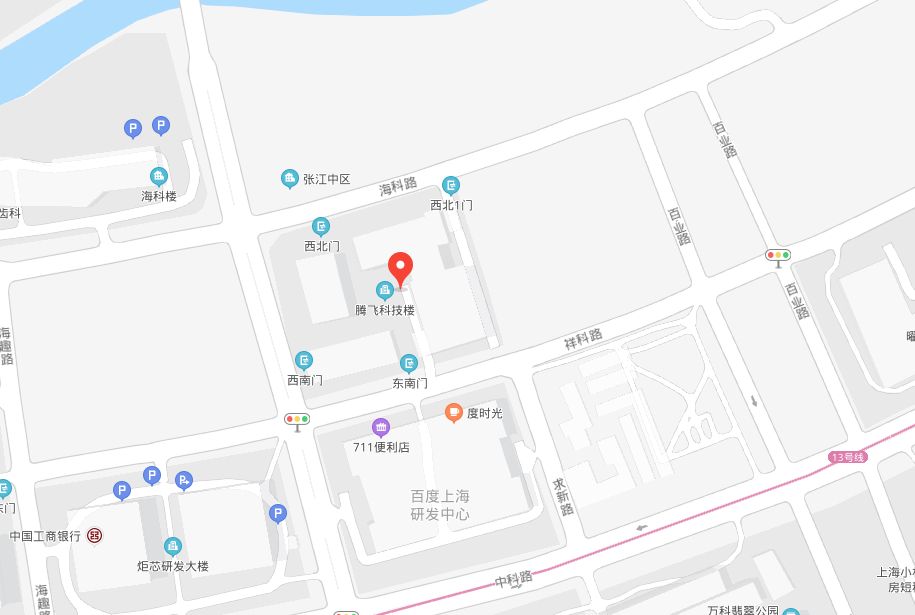Open the 中国工商银行 bank marker
The width and height of the screenshot is (915, 615).
[93, 536]
